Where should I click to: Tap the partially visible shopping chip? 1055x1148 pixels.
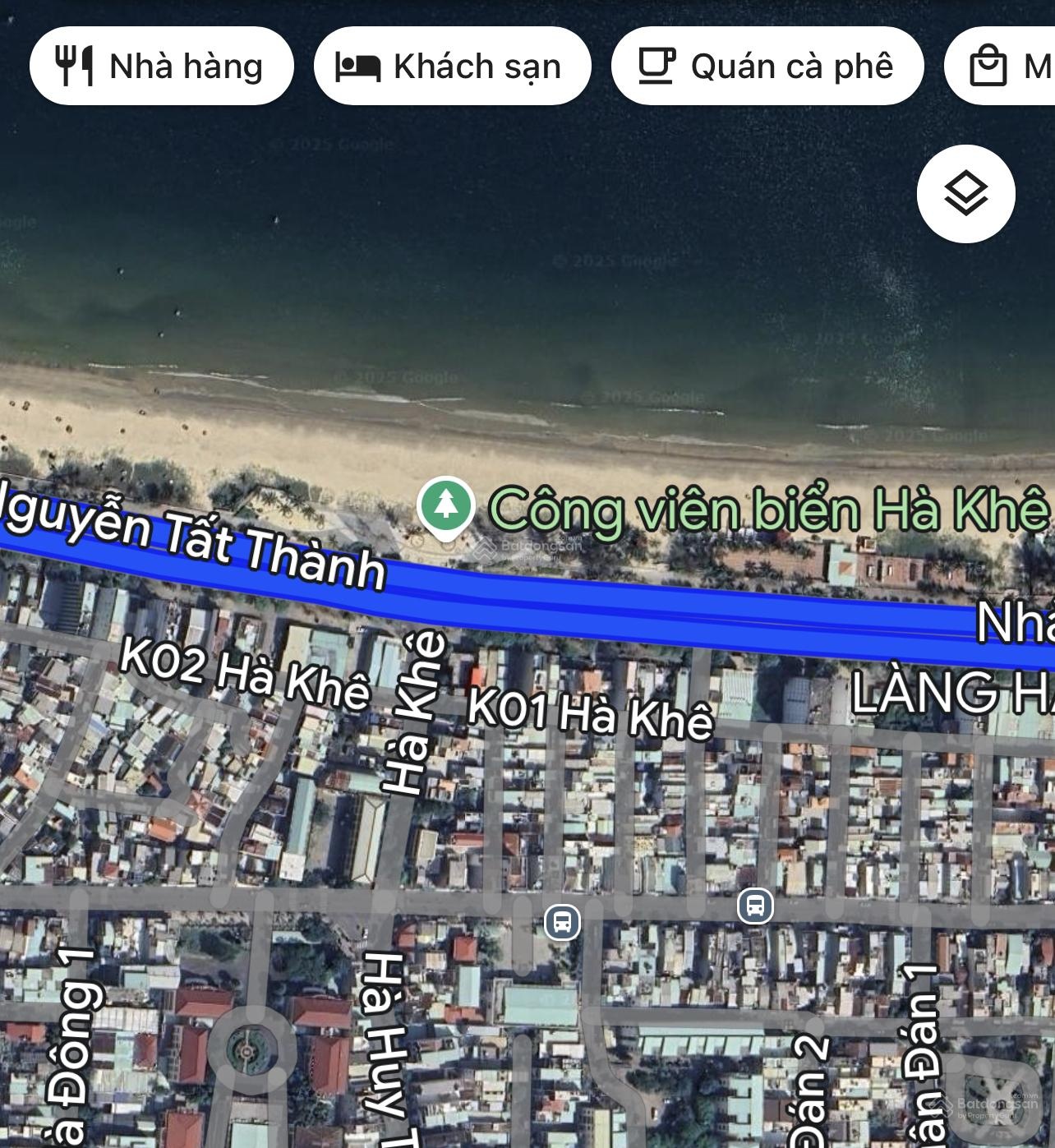[1000, 66]
